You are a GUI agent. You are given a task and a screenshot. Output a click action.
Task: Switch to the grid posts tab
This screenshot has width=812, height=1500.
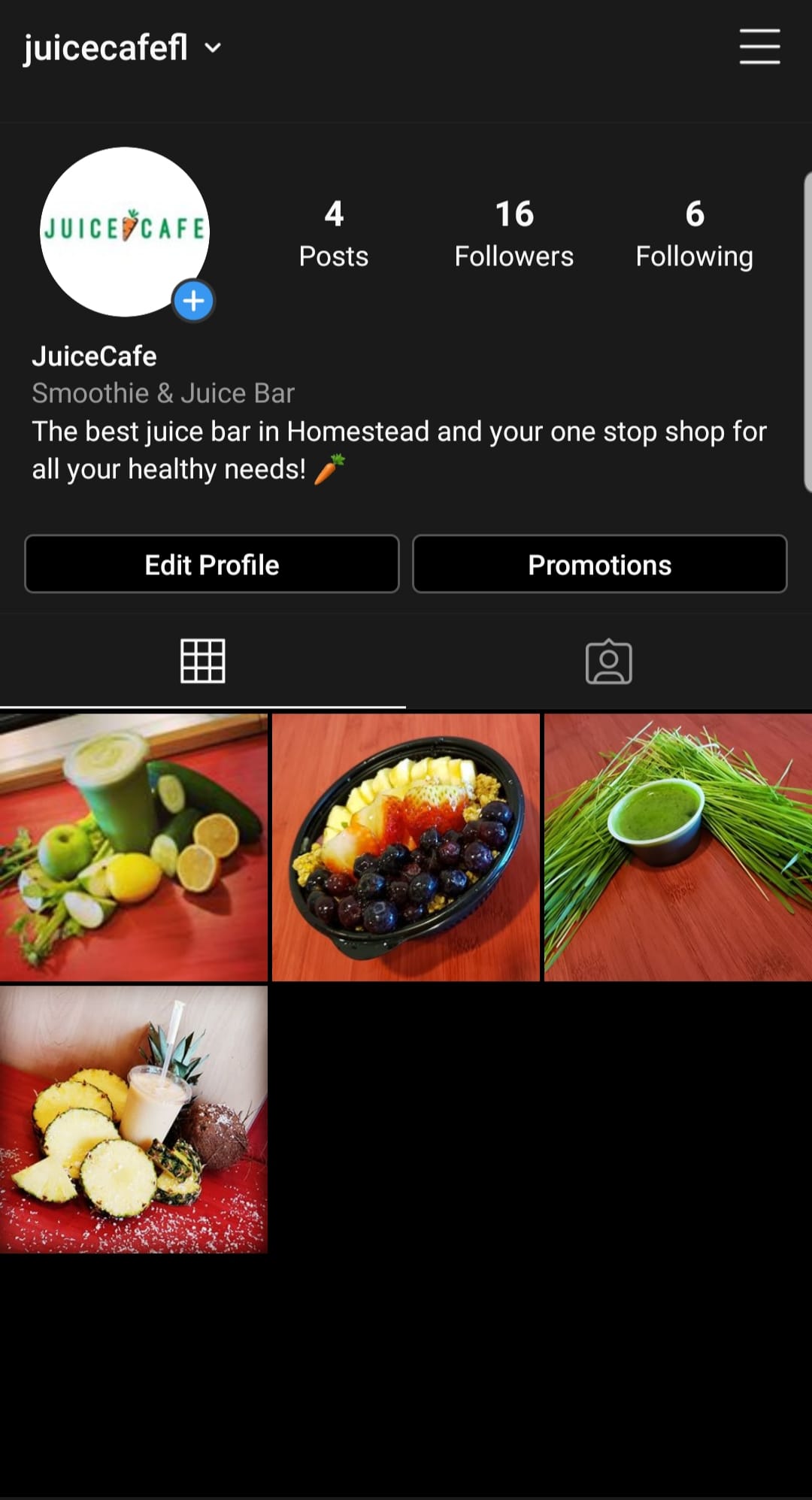click(203, 661)
